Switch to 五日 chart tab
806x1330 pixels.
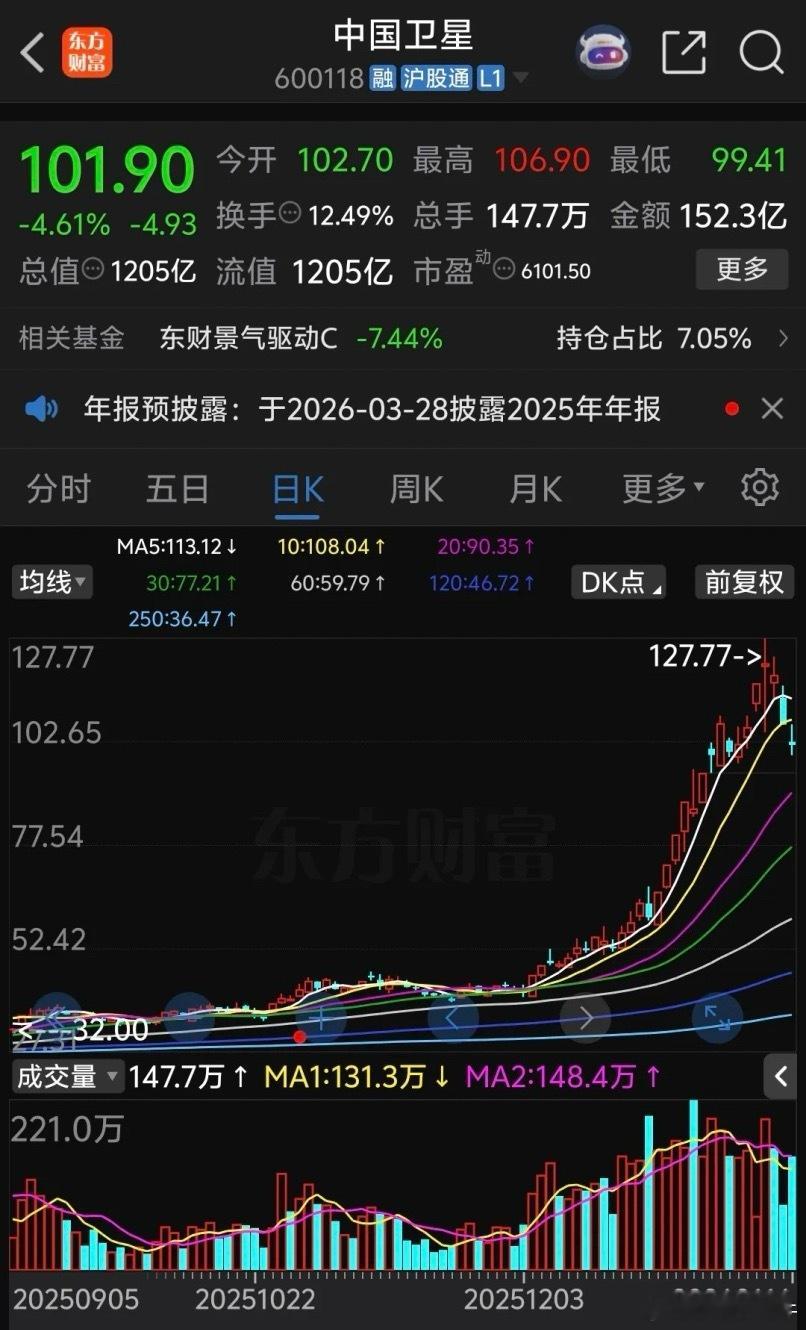coord(178,488)
